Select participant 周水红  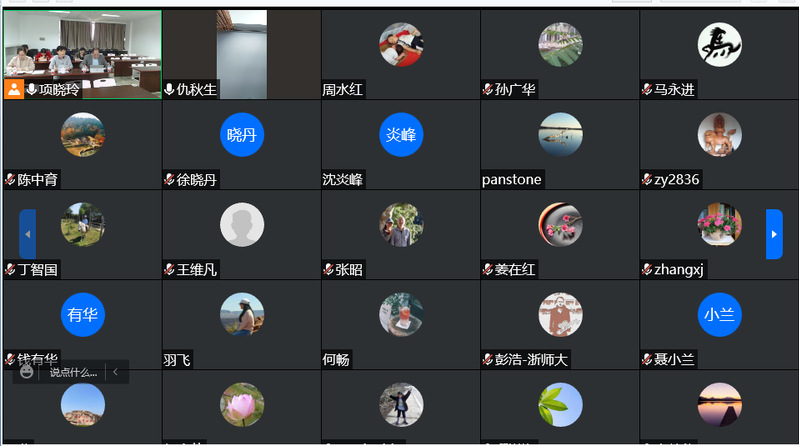tap(400, 54)
